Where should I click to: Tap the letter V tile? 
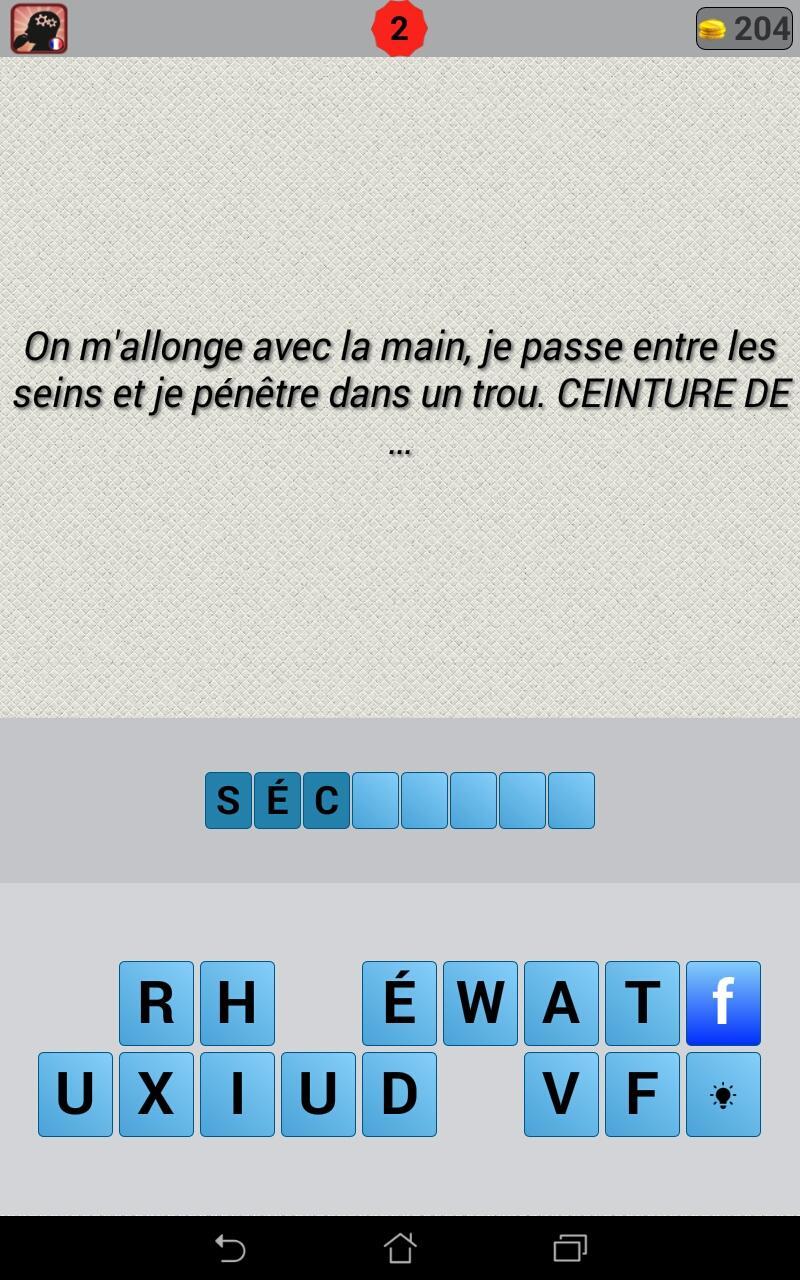click(561, 1094)
